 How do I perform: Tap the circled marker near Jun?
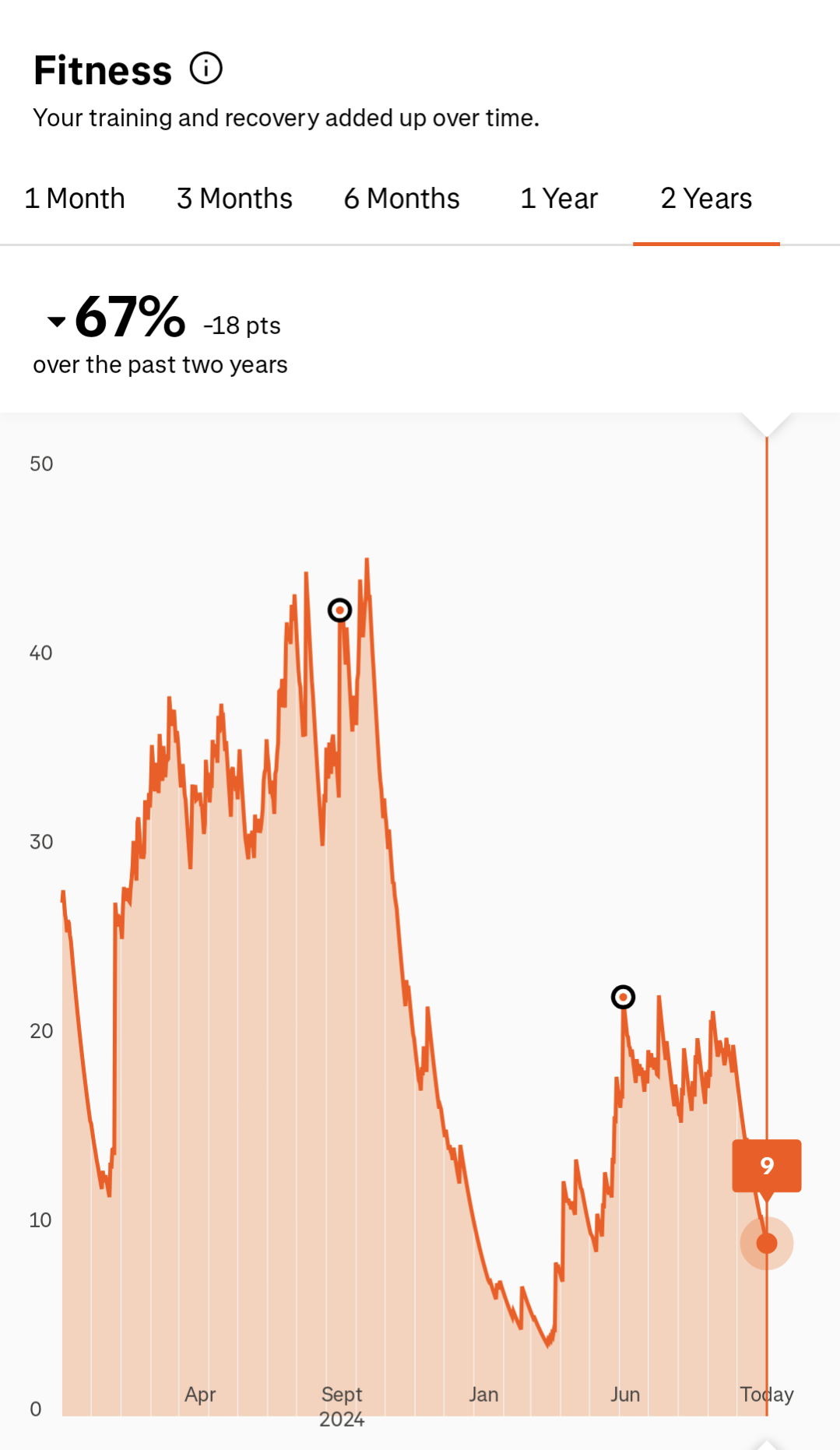(623, 997)
